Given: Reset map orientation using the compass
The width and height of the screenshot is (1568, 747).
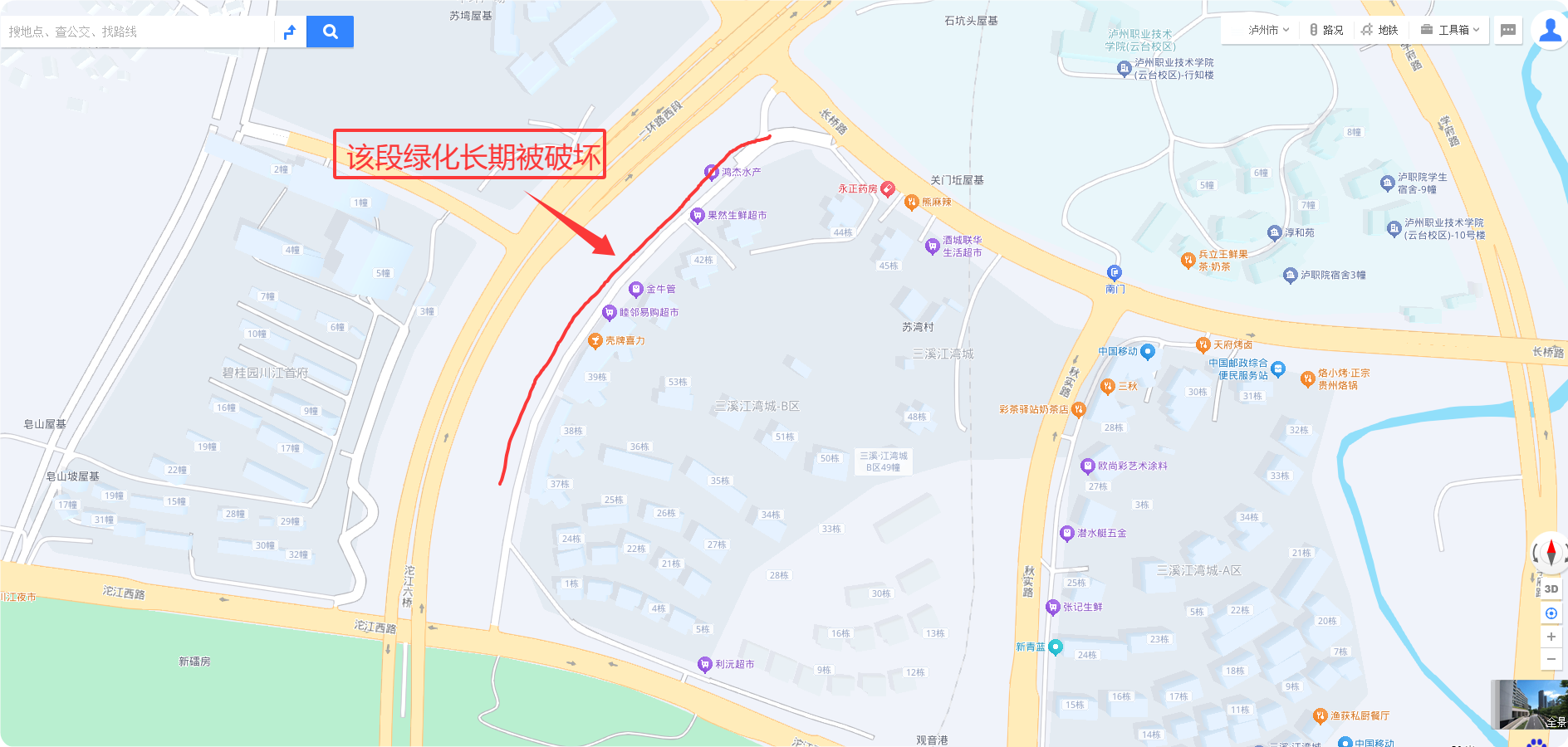Looking at the screenshot, I should click(x=1551, y=552).
